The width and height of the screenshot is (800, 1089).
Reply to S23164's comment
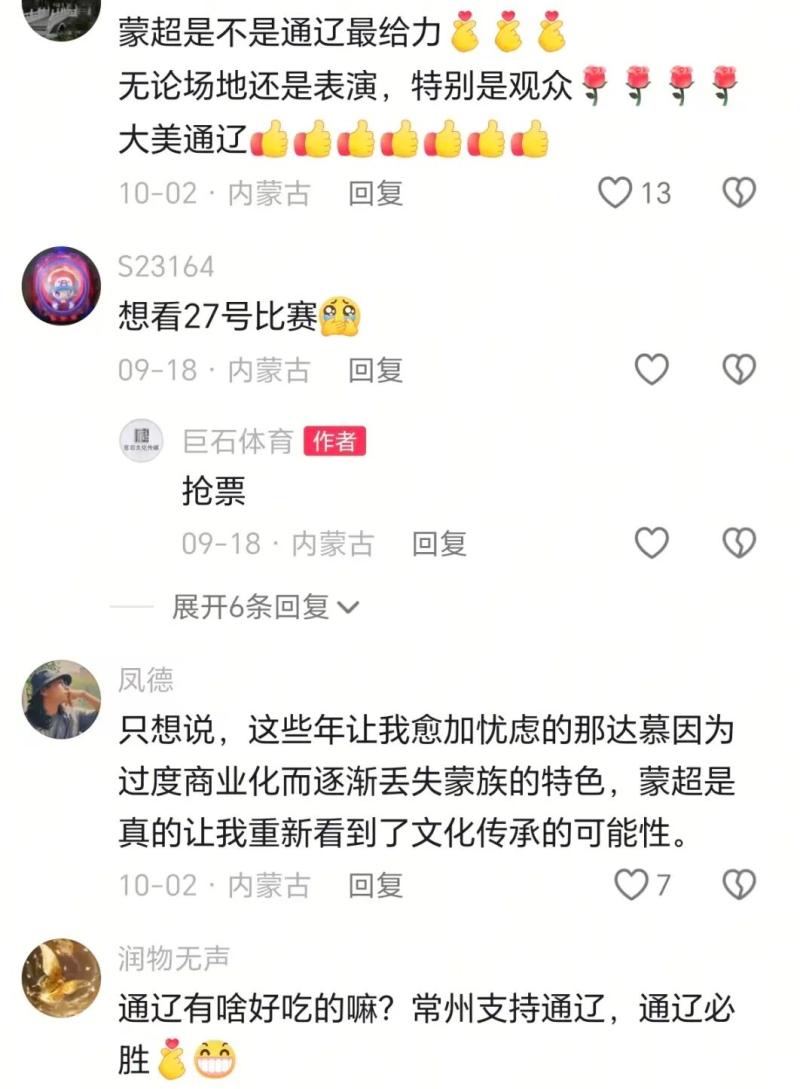[375, 370]
